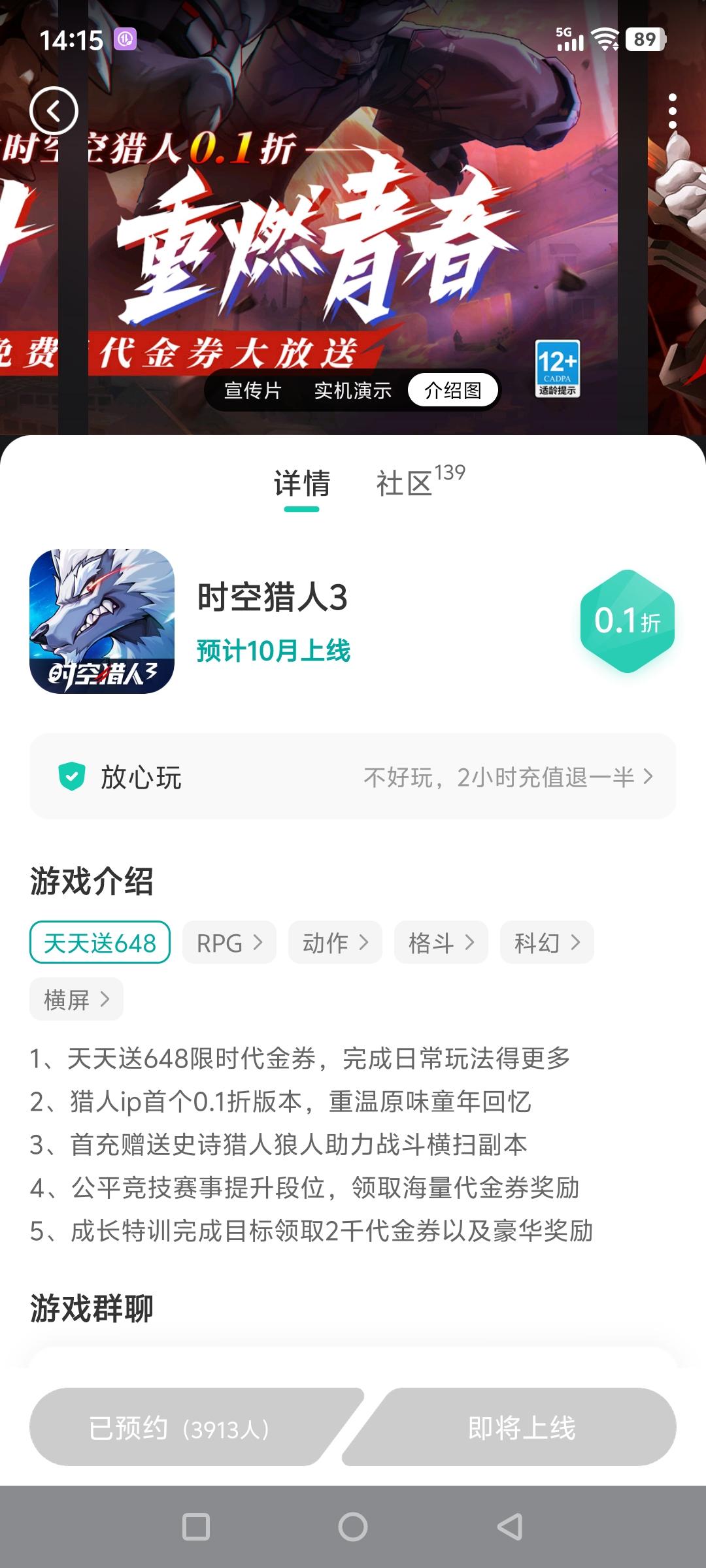
Task: Open the 科幻 tag chip
Action: pyautogui.click(x=546, y=942)
